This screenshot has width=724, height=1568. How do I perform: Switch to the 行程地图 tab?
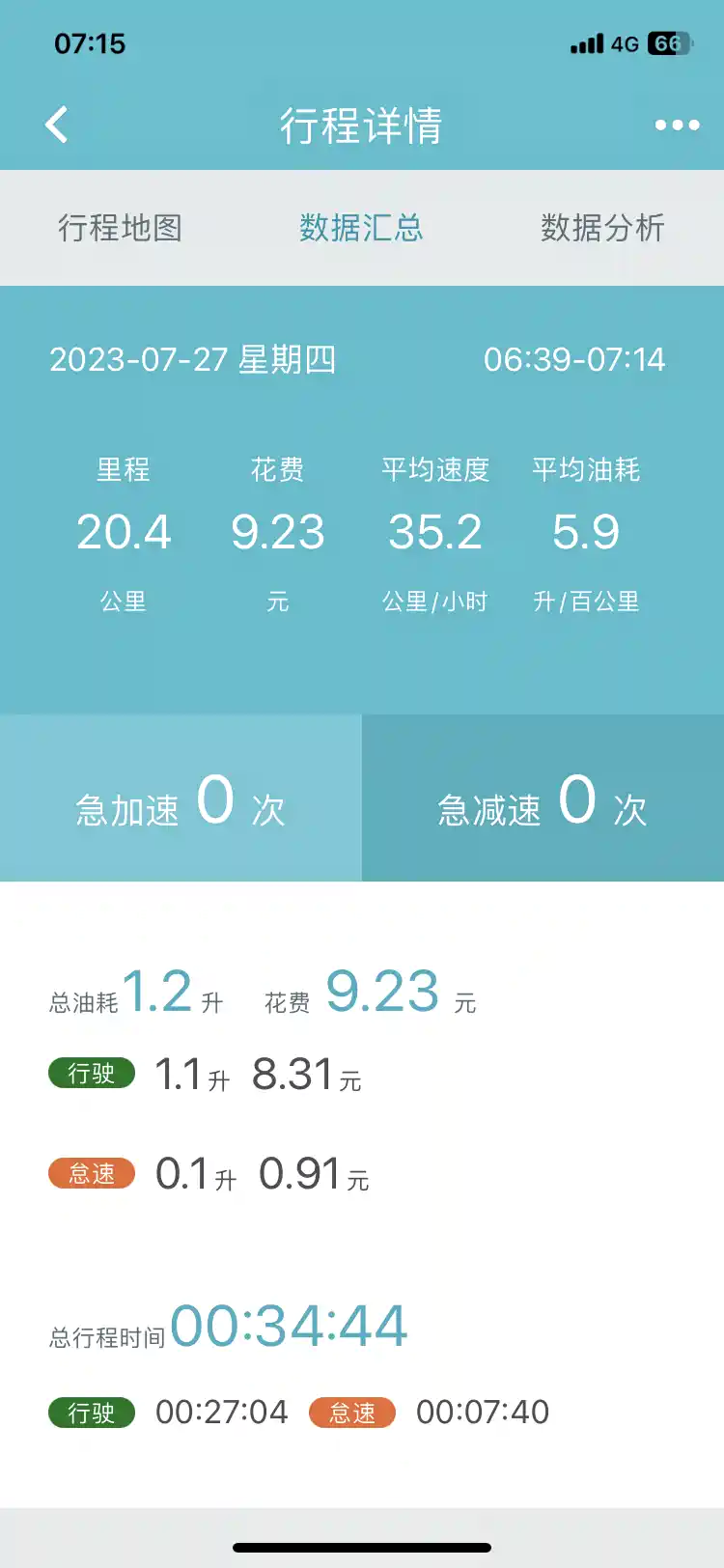tap(120, 228)
